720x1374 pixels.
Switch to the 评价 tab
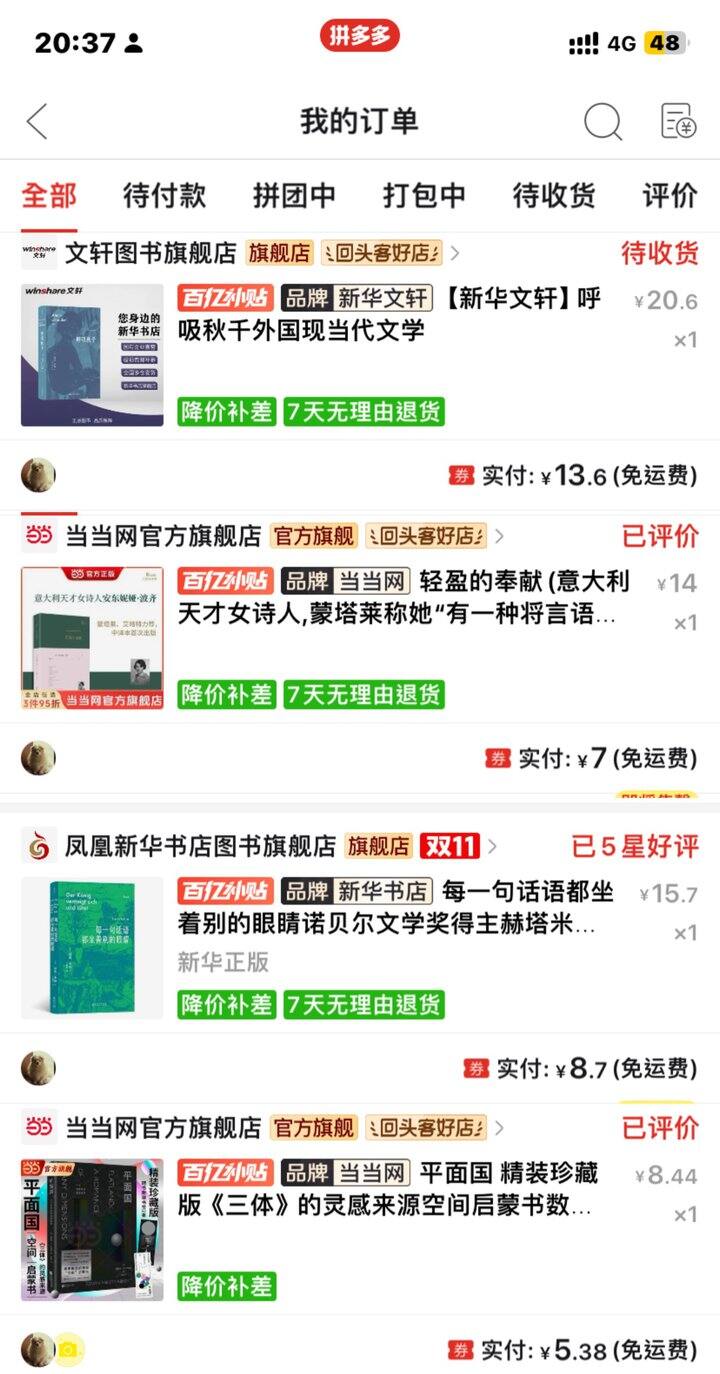[669, 195]
